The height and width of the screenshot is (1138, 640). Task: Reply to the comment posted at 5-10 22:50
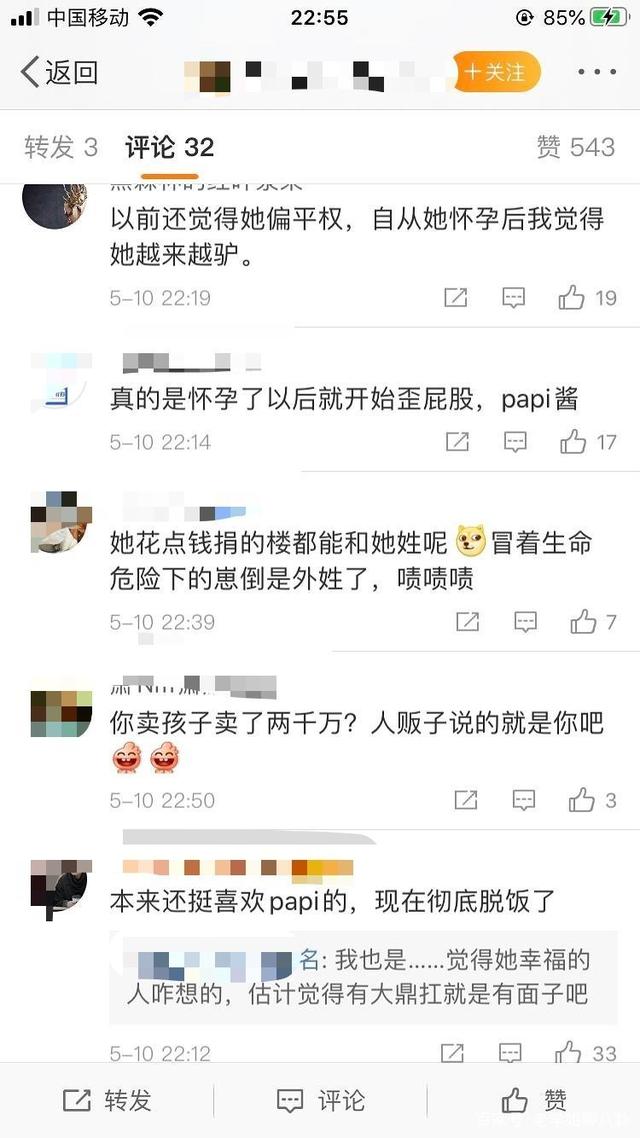pos(523,800)
